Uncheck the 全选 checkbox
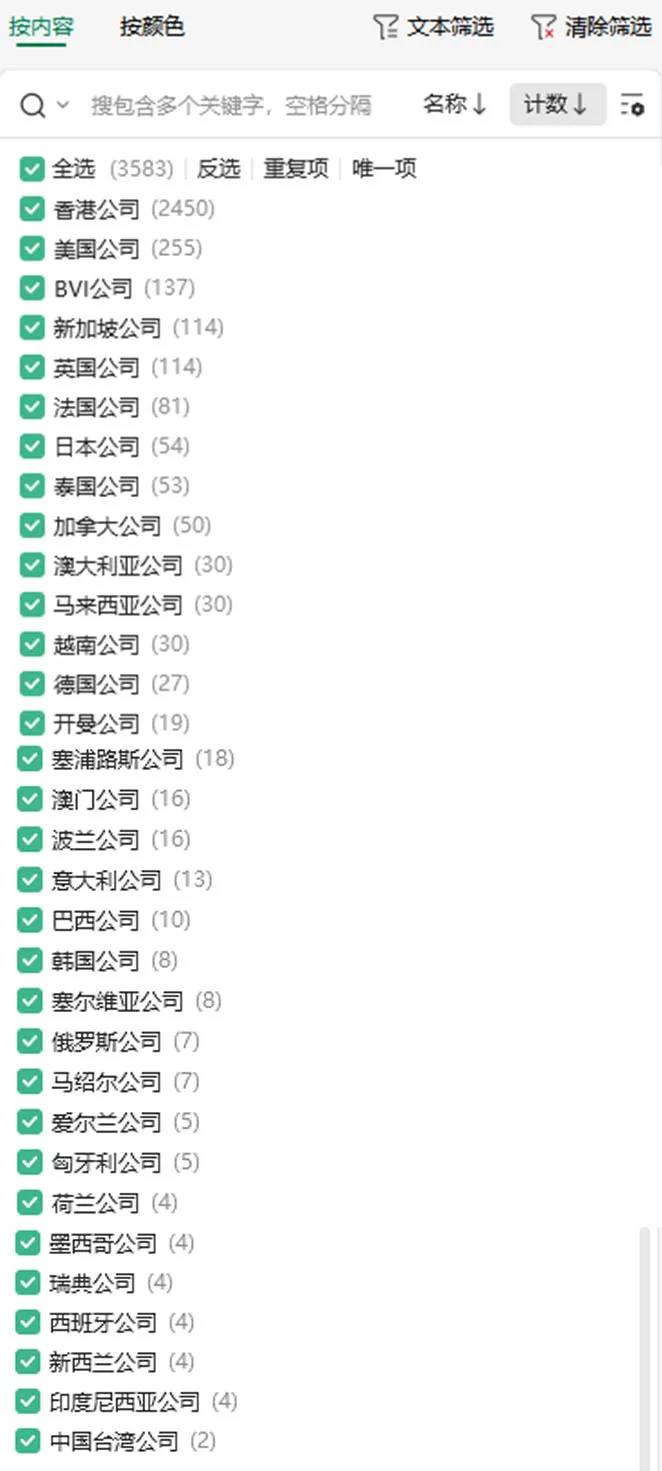Screen dimensions: 662x1471 32,169
